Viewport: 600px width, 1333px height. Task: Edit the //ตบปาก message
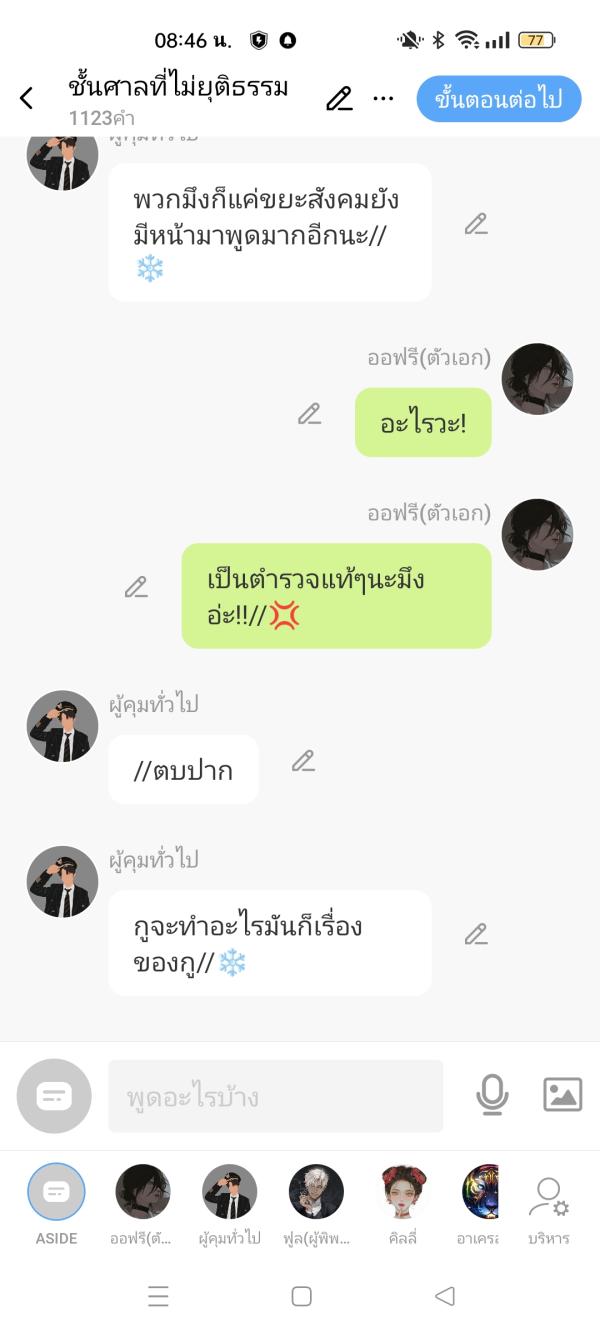click(x=304, y=762)
